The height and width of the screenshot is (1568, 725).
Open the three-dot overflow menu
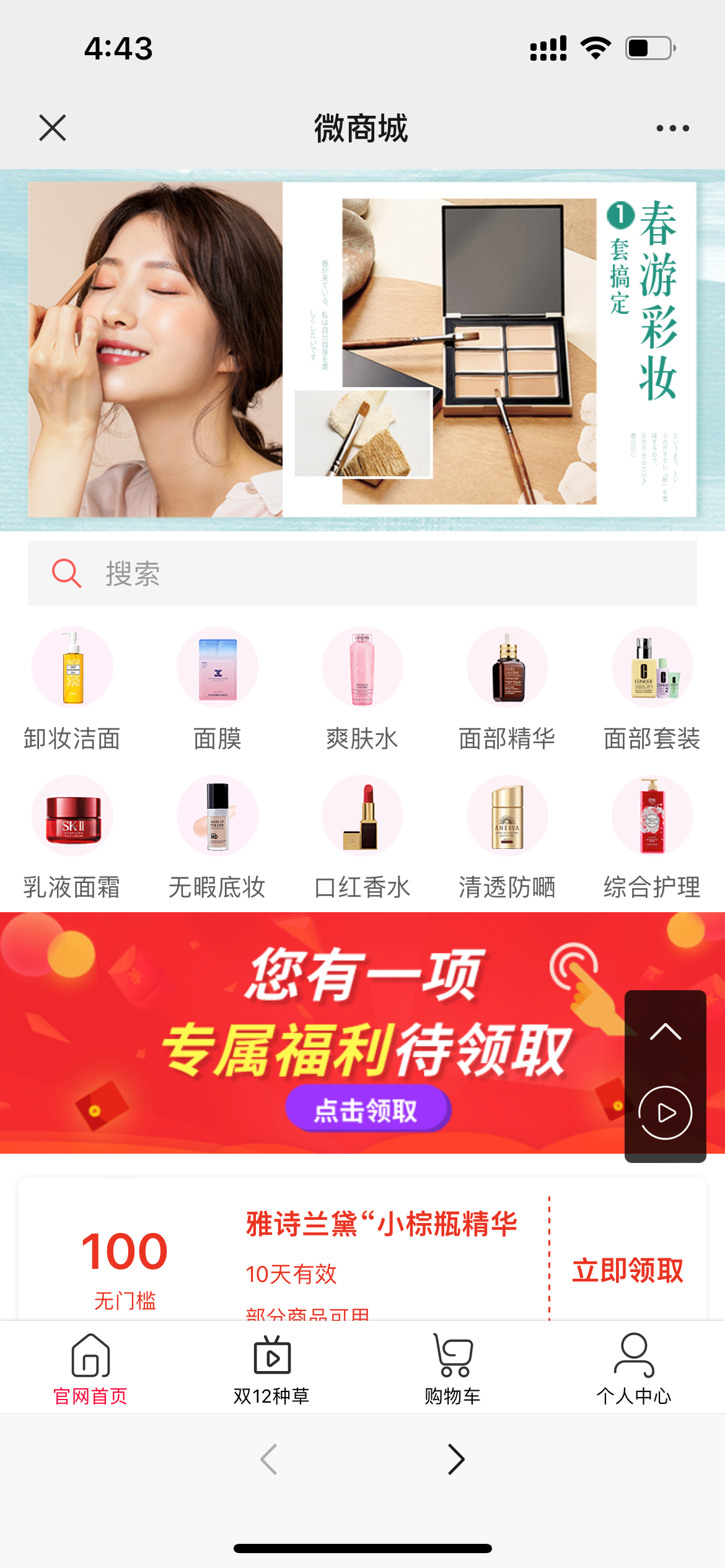[672, 128]
